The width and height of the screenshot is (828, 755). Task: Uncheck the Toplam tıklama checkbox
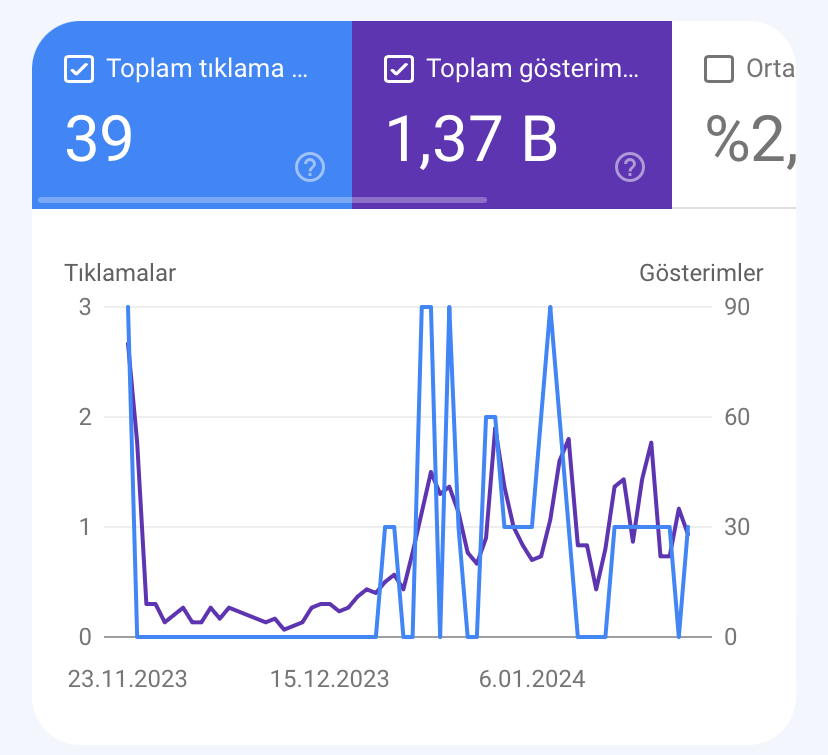click(x=79, y=69)
